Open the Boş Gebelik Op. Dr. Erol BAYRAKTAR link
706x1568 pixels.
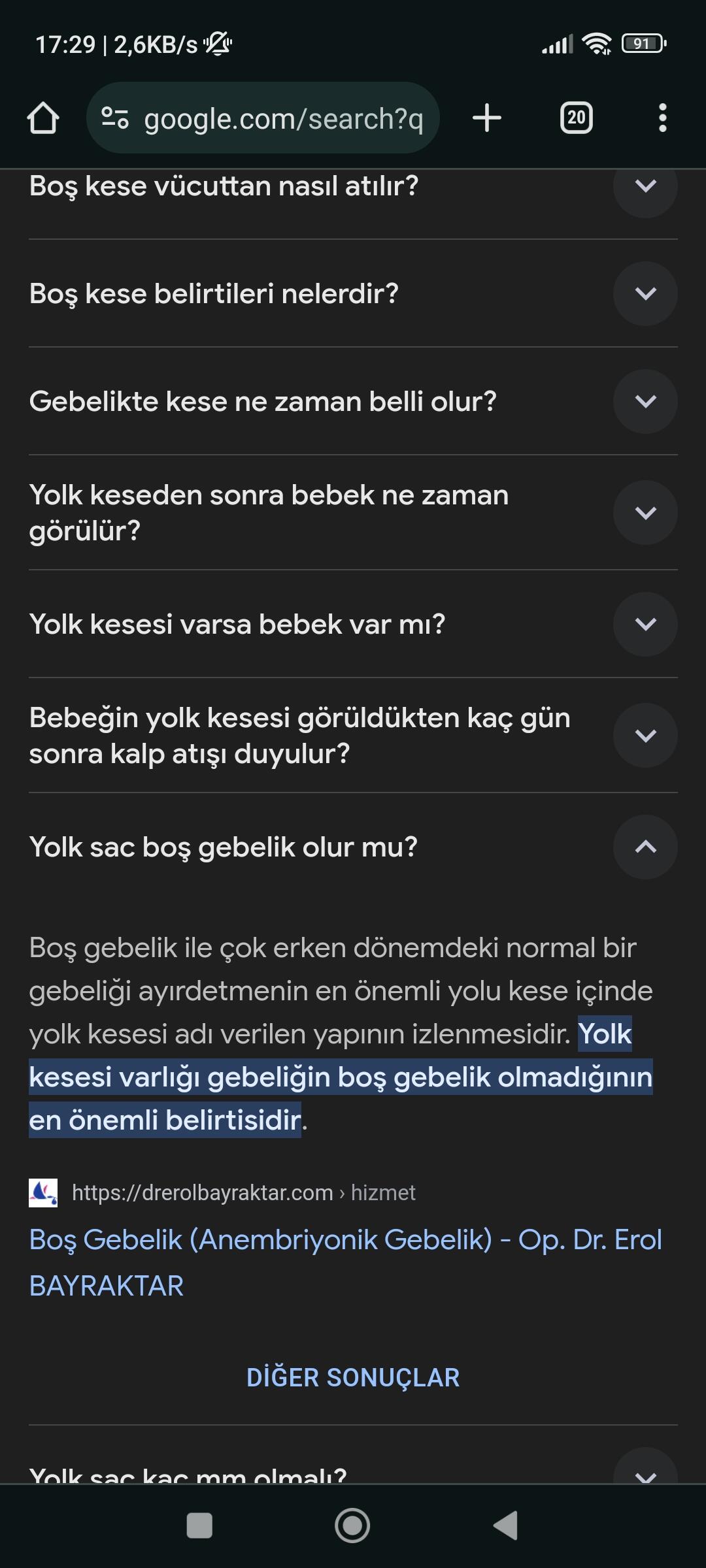(346, 1262)
